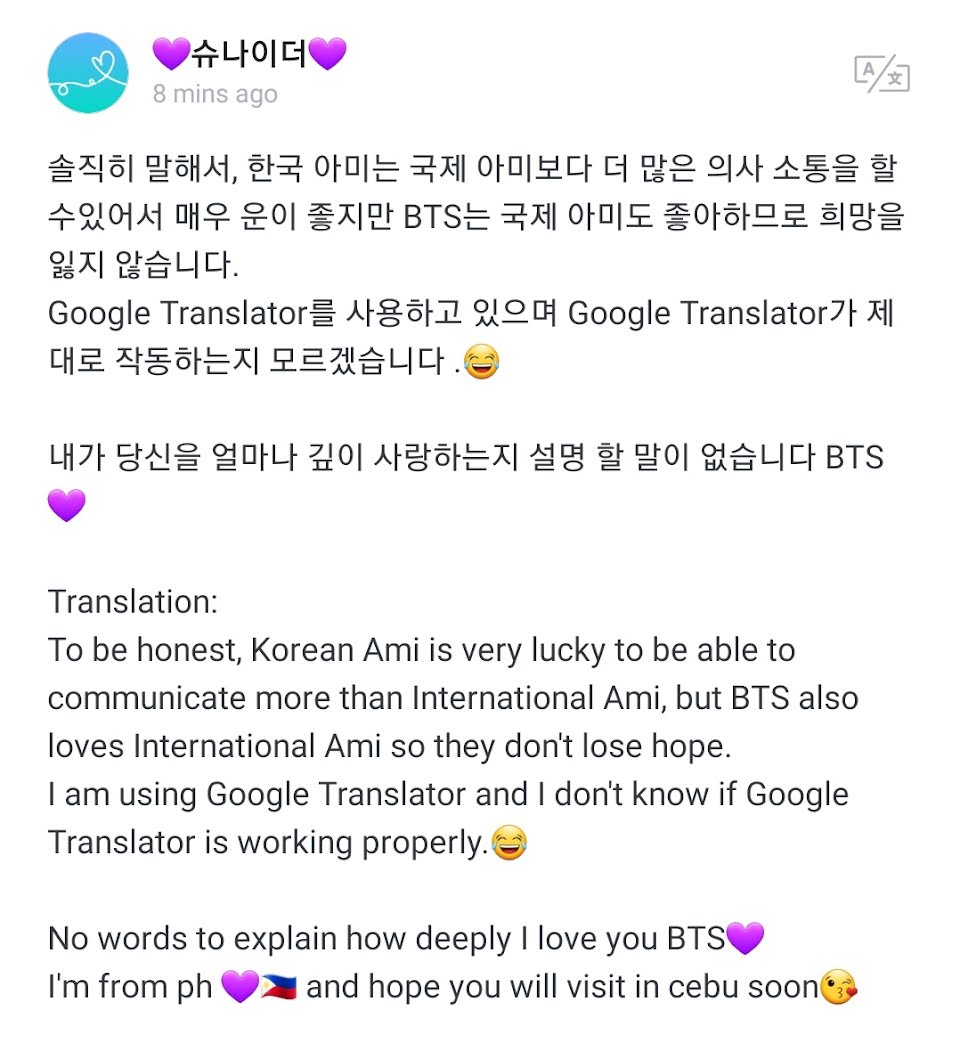Open 슈나이더's profile avatar
The image size is (960, 1052).
88,73
